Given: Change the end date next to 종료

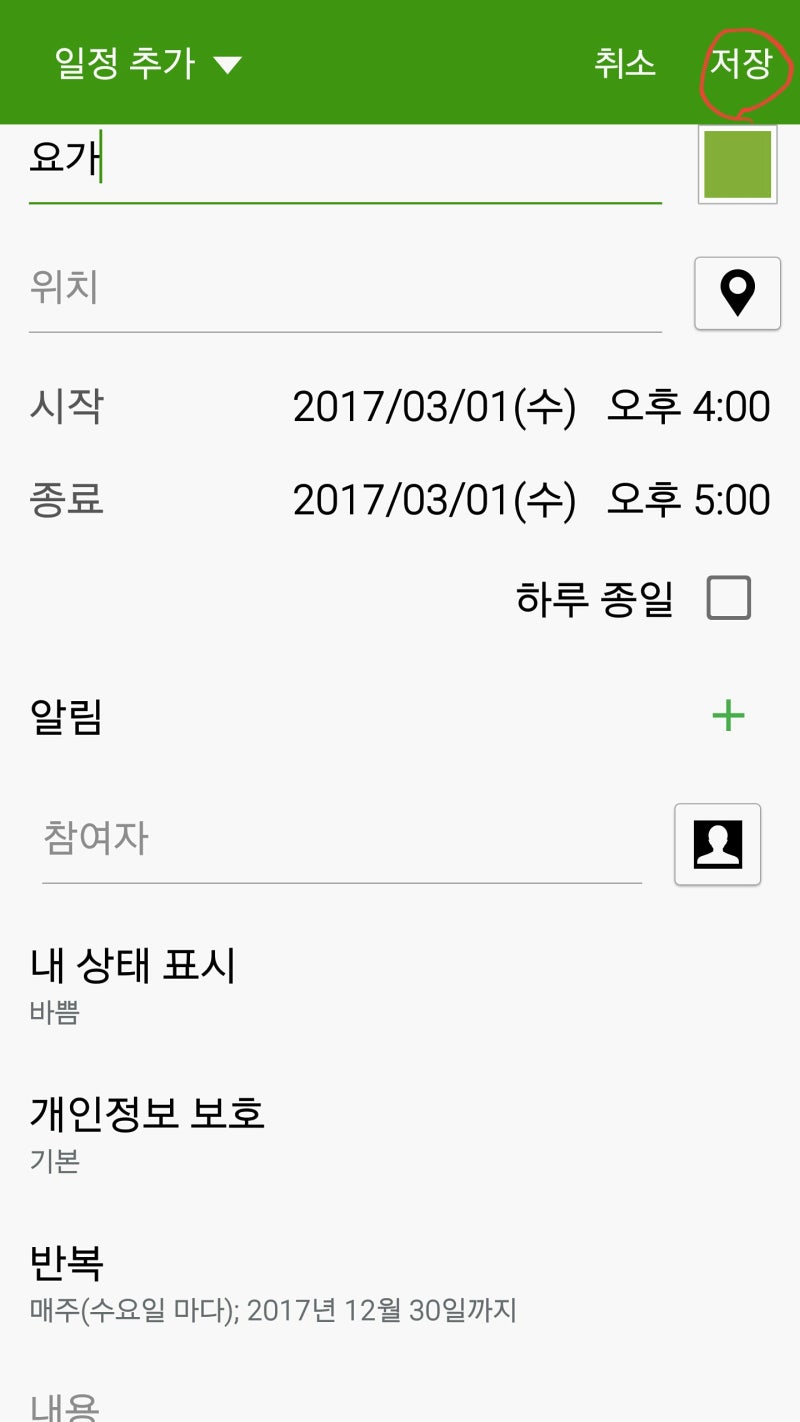Looking at the screenshot, I should [x=434, y=500].
